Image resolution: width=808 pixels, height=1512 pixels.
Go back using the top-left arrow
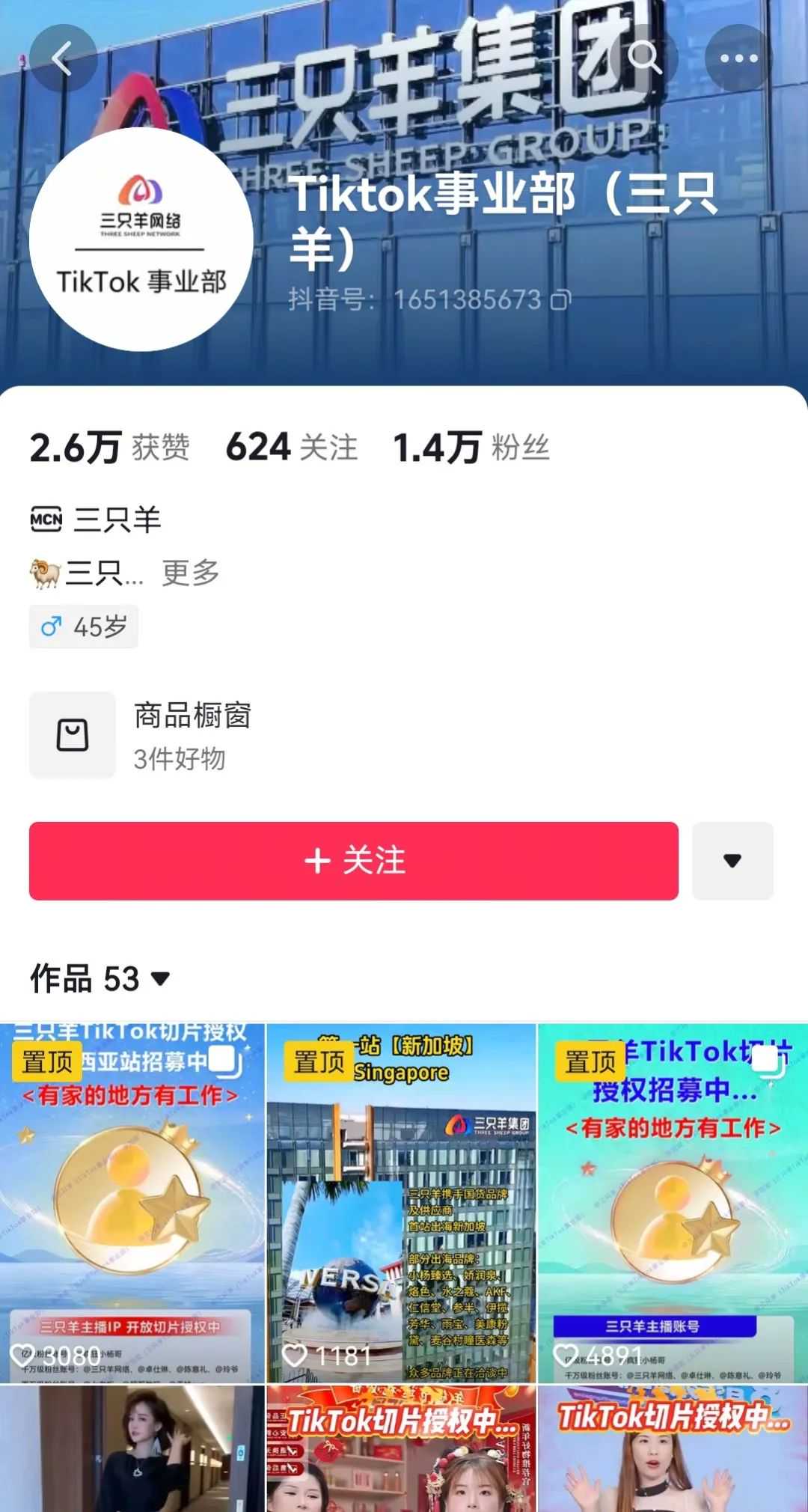tap(63, 58)
